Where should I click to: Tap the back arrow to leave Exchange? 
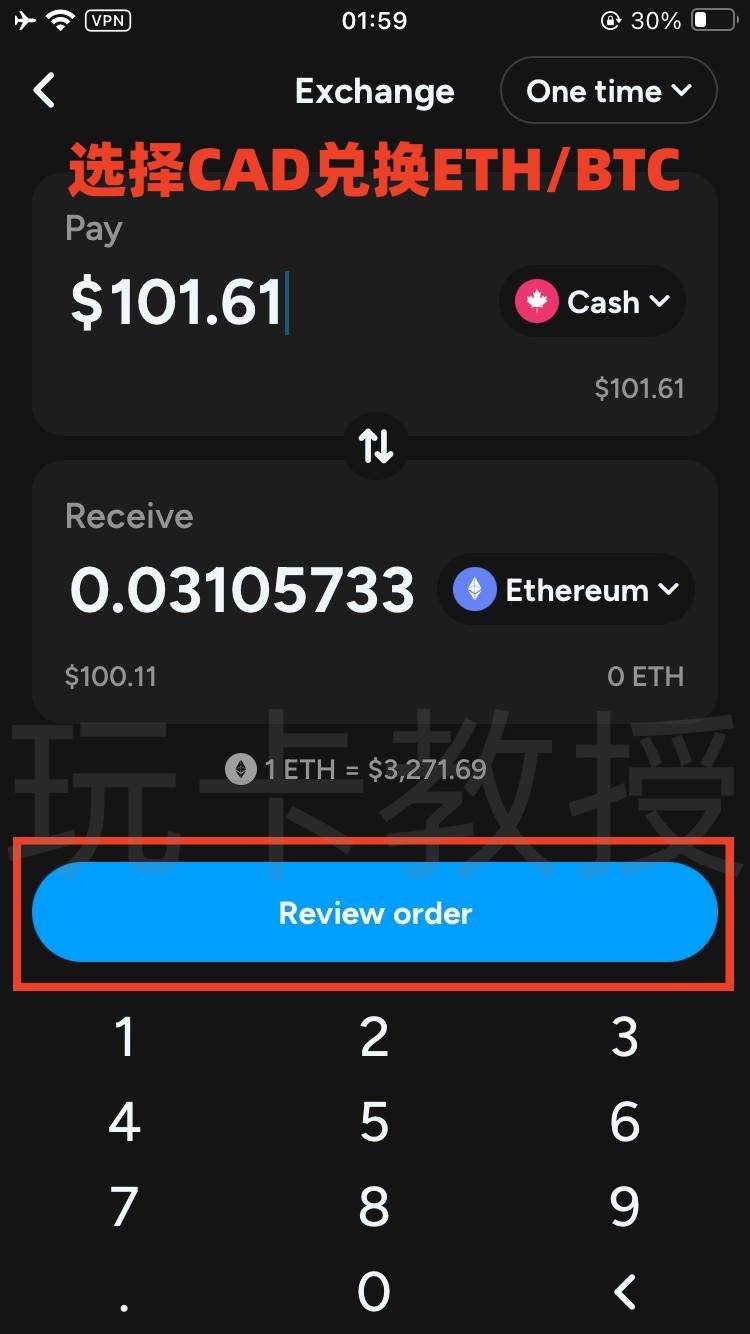[44, 90]
